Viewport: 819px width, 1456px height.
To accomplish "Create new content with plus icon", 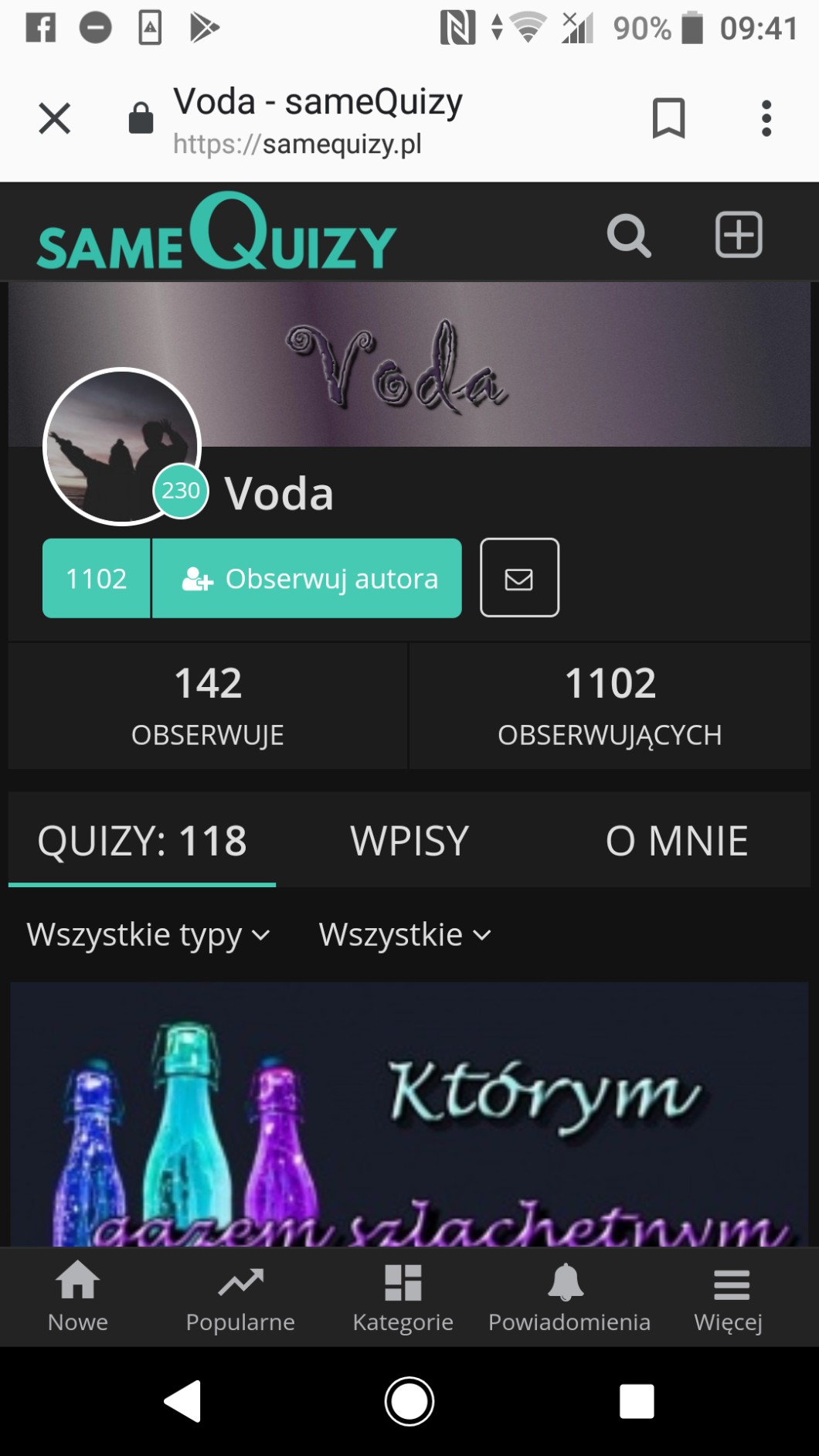I will [x=739, y=234].
